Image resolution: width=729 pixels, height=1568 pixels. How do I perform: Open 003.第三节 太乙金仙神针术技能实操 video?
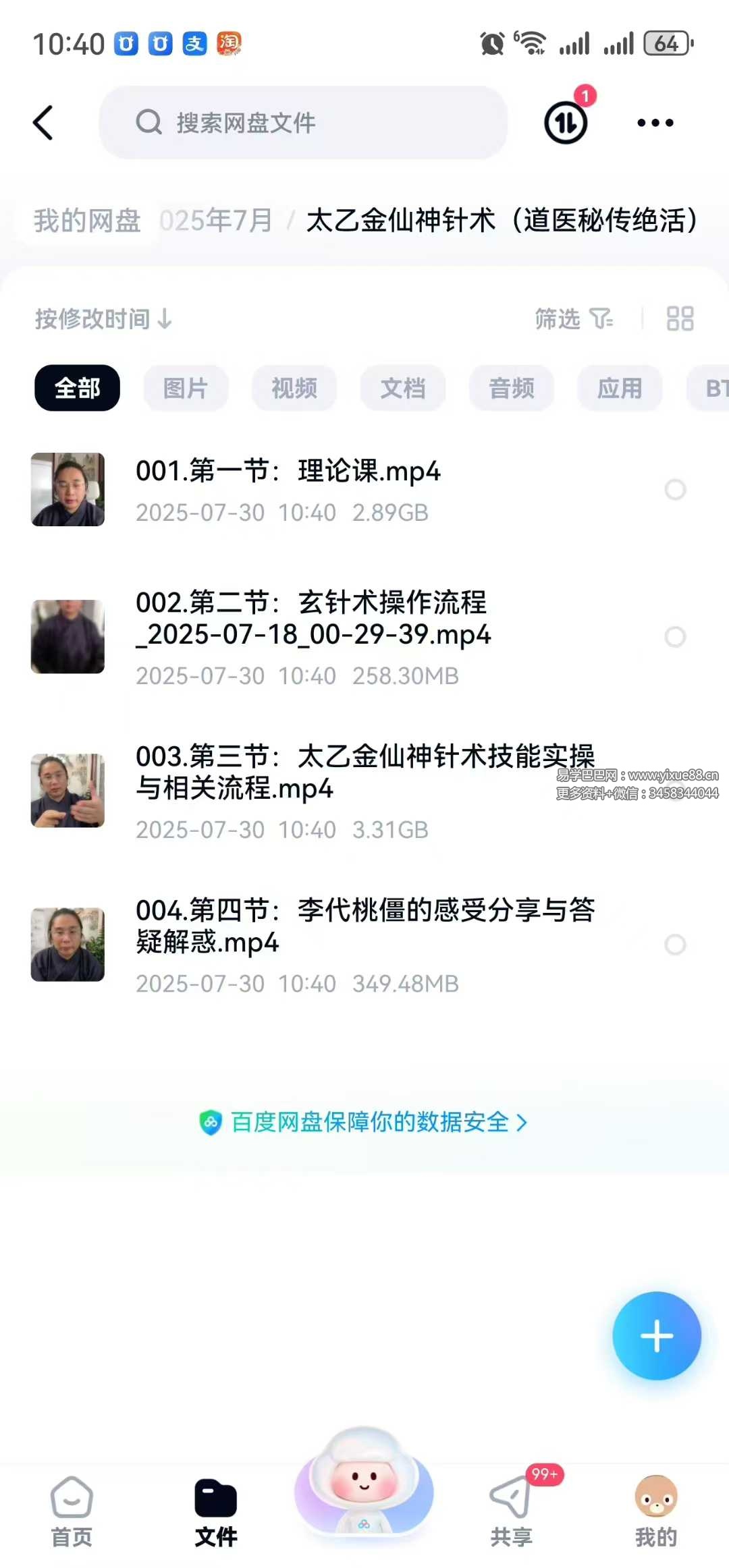364,772
